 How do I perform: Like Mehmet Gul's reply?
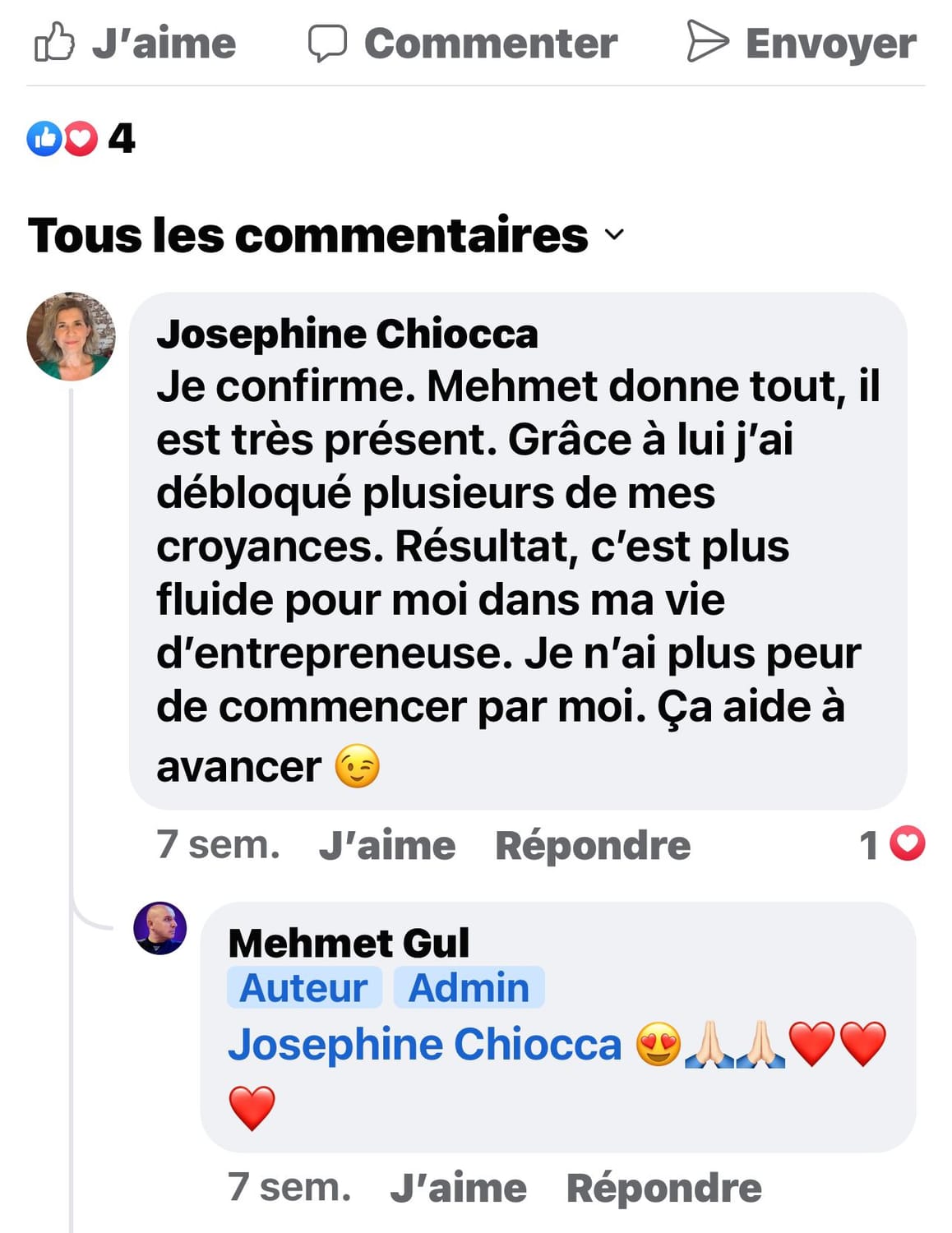point(458,1188)
